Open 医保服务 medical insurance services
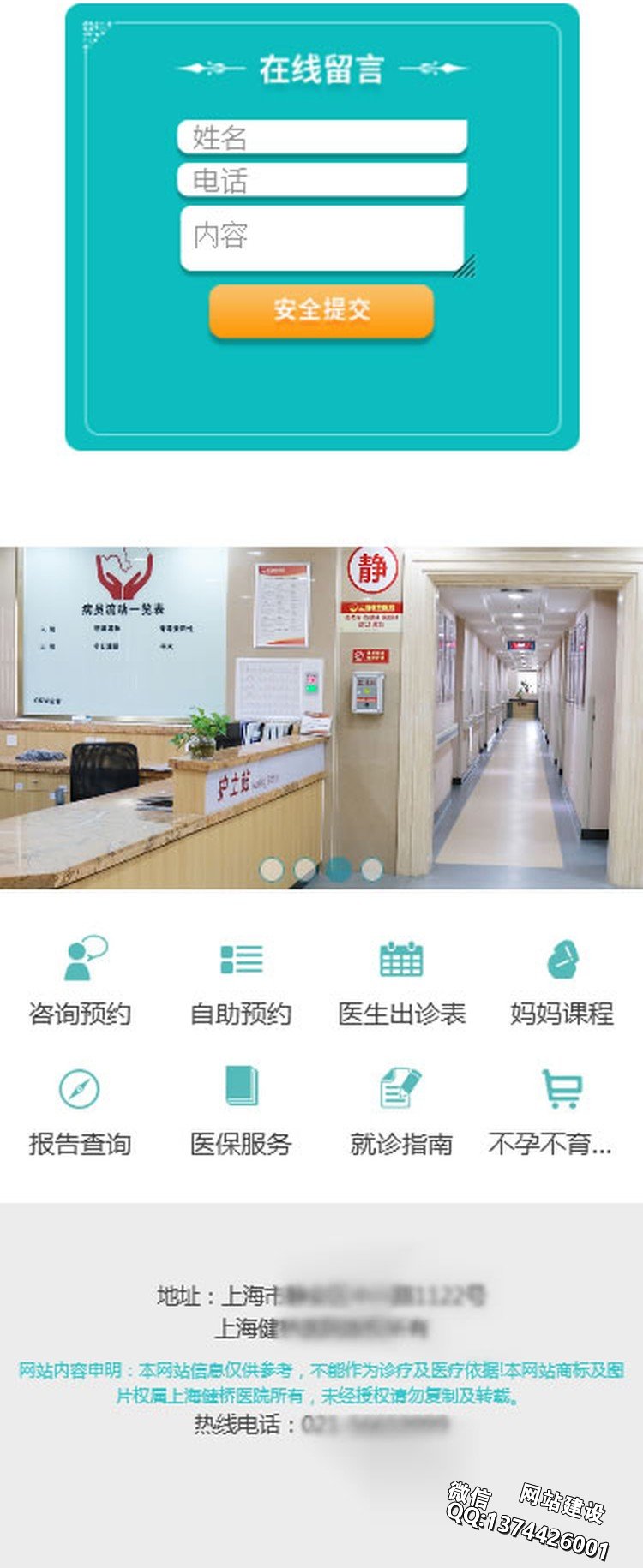Image resolution: width=643 pixels, height=1568 pixels. 241,1112
